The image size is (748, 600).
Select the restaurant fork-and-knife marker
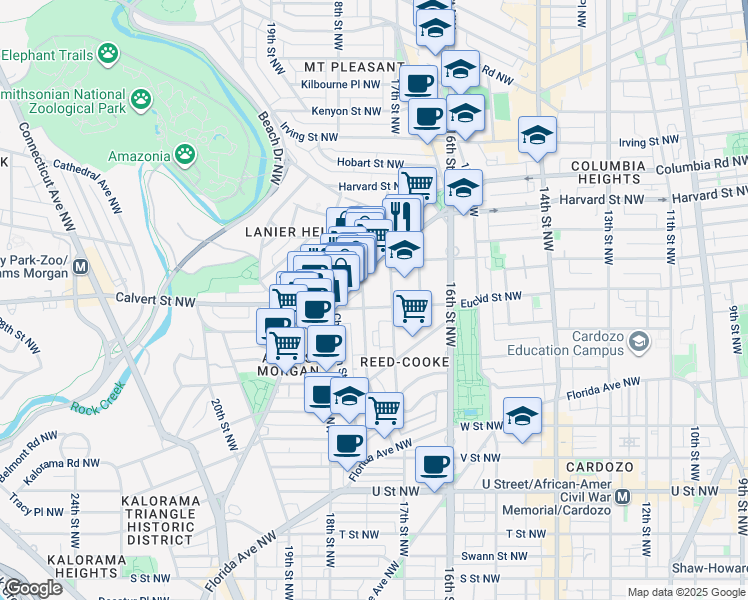click(x=401, y=214)
